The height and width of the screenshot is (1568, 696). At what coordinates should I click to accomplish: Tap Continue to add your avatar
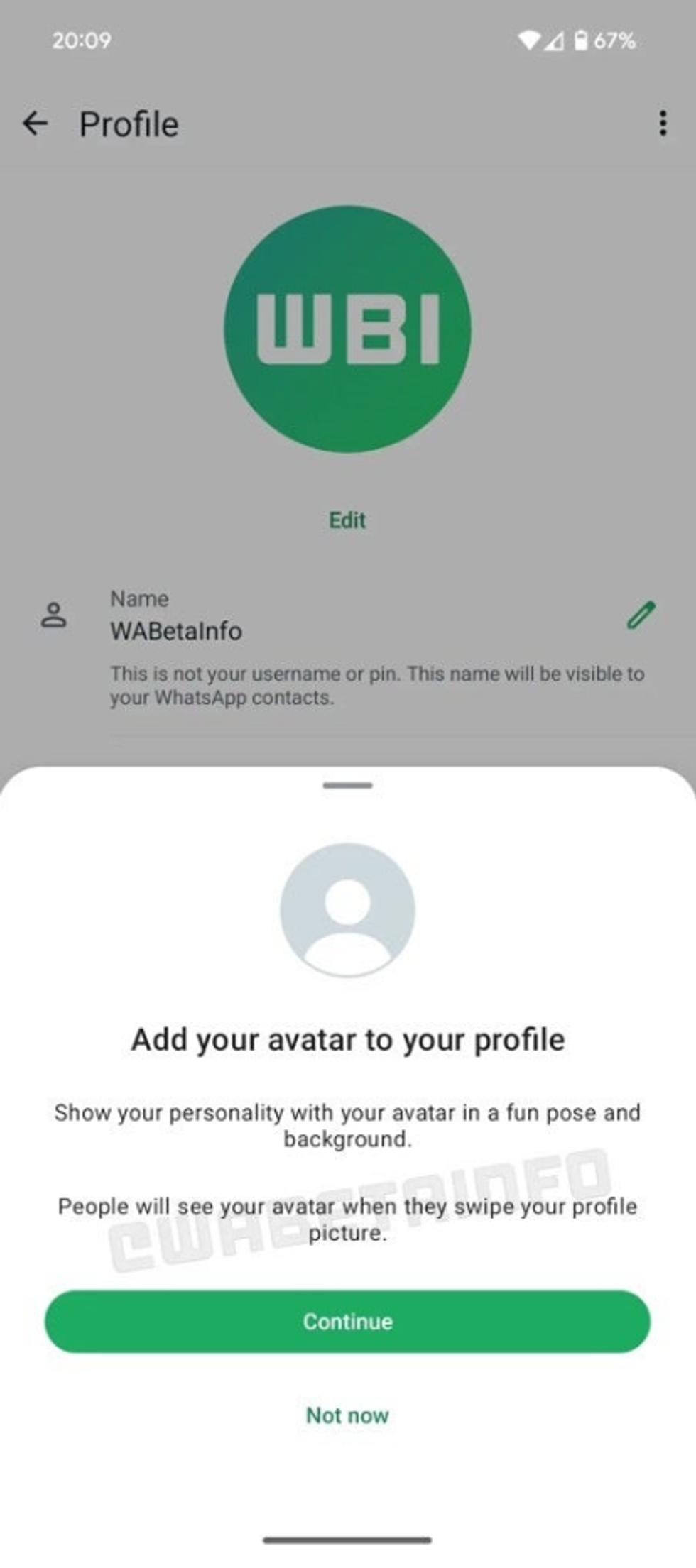347,1321
